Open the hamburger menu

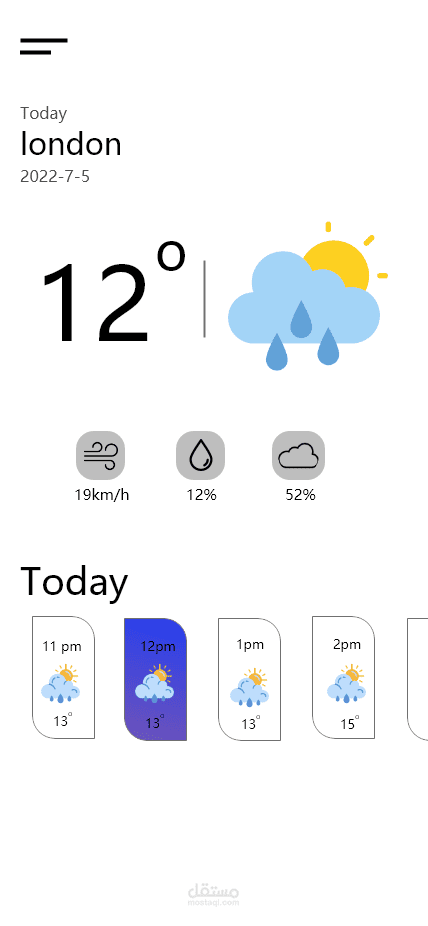point(44,47)
